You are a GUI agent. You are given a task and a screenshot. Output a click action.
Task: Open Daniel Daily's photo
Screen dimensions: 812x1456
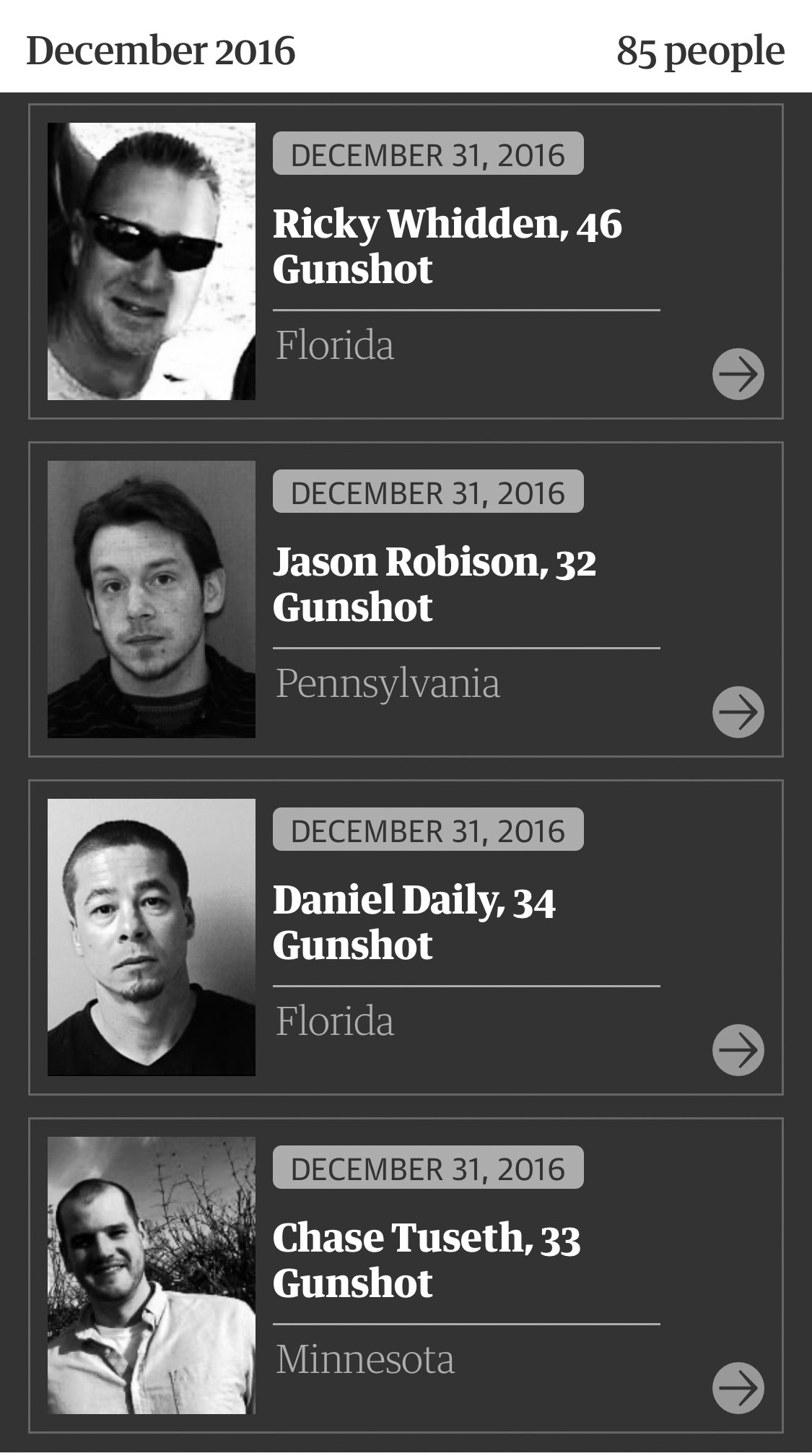click(152, 937)
